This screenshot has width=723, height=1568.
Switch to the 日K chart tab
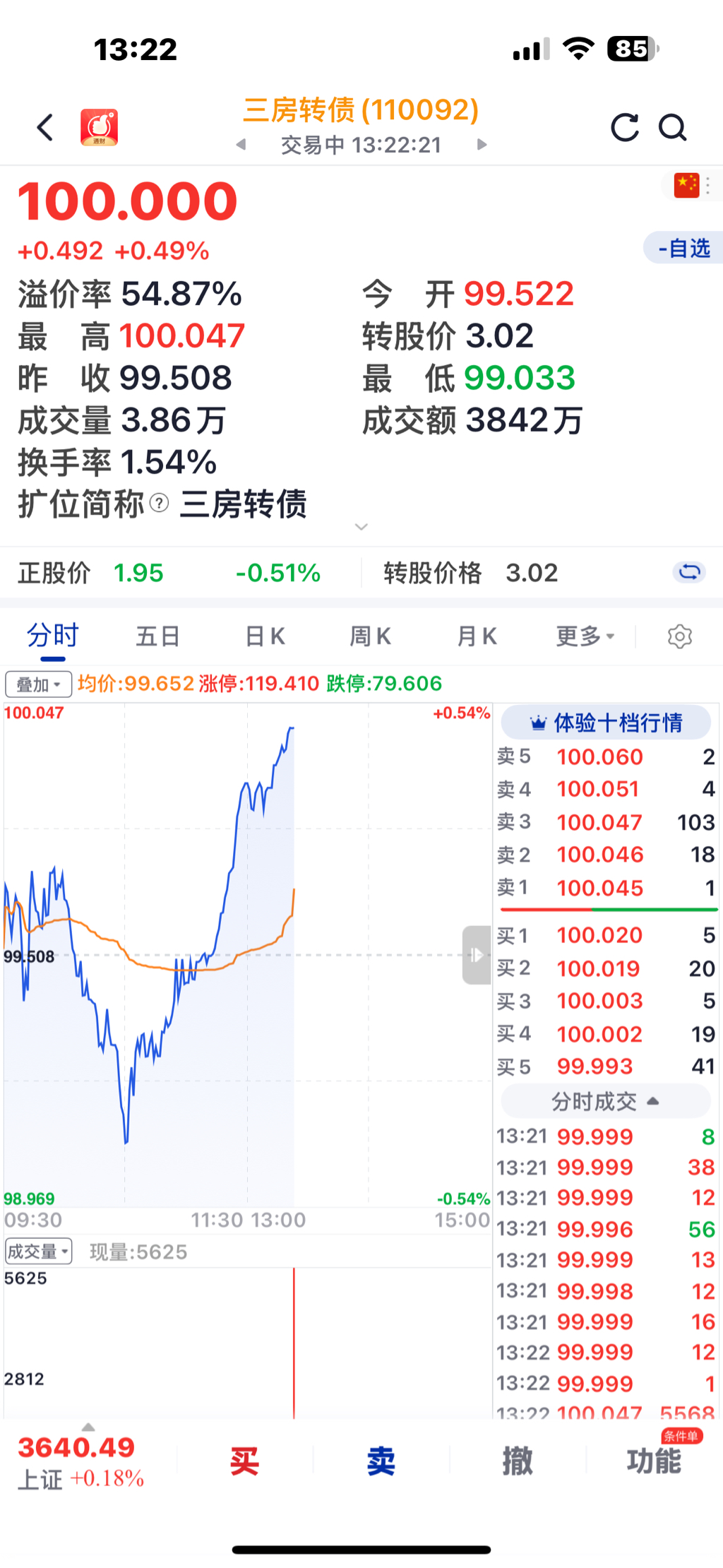[265, 636]
